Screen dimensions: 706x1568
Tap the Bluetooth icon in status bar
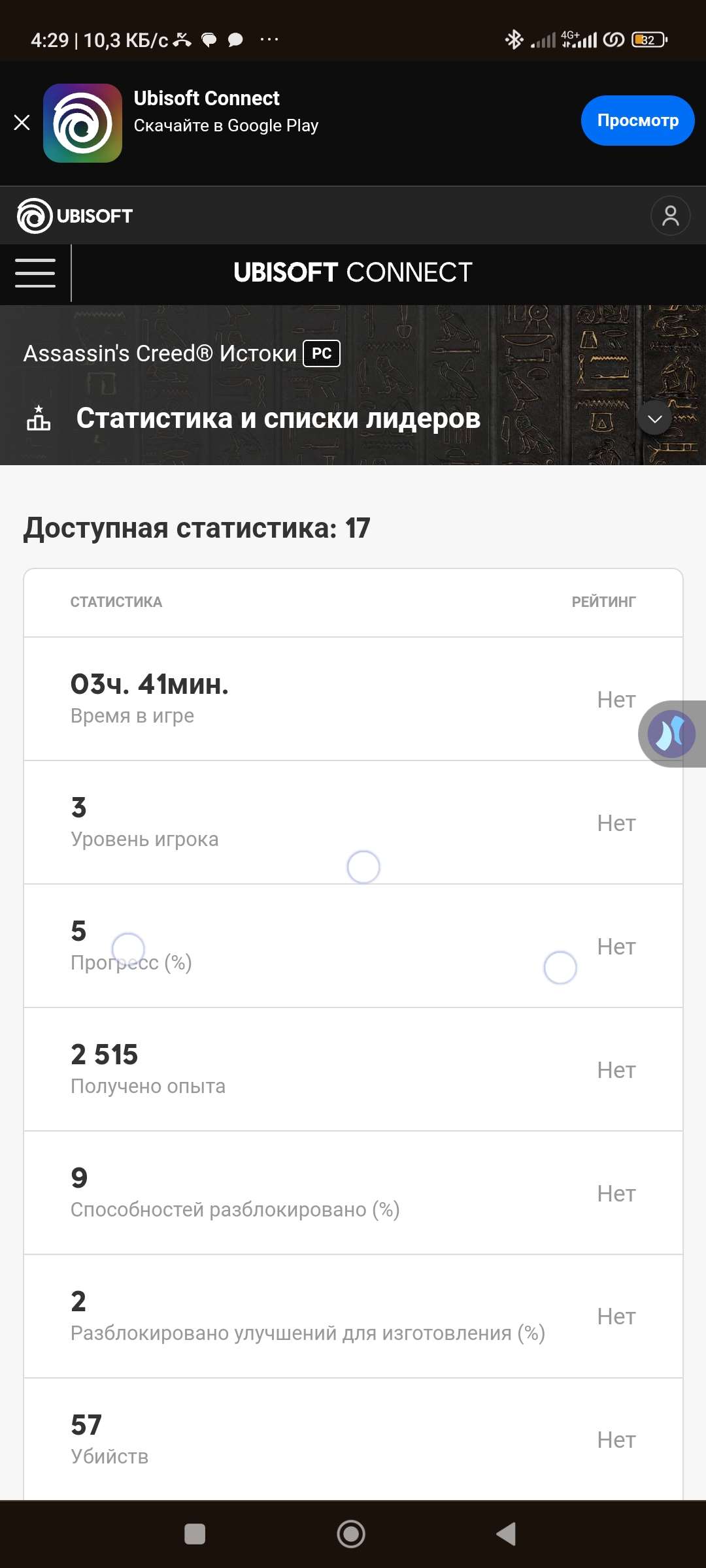pyautogui.click(x=515, y=40)
